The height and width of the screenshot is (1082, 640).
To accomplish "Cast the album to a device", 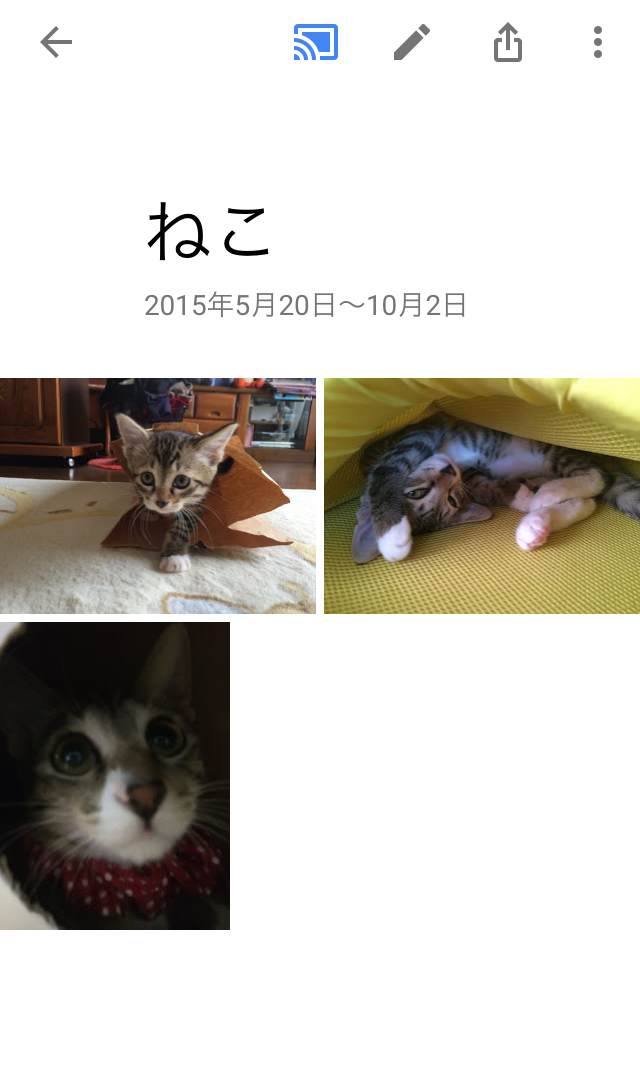I will (315, 42).
